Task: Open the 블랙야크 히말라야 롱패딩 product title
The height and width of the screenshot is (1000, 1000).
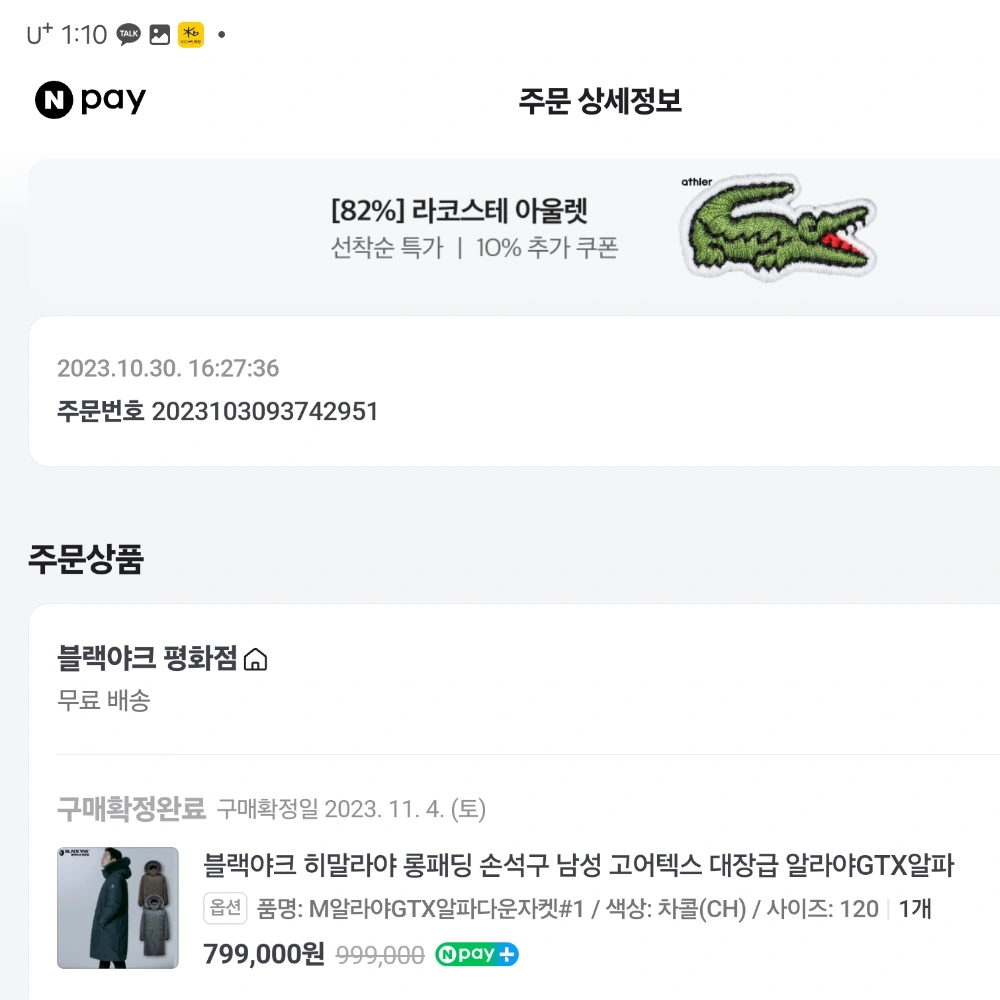Action: 578,866
